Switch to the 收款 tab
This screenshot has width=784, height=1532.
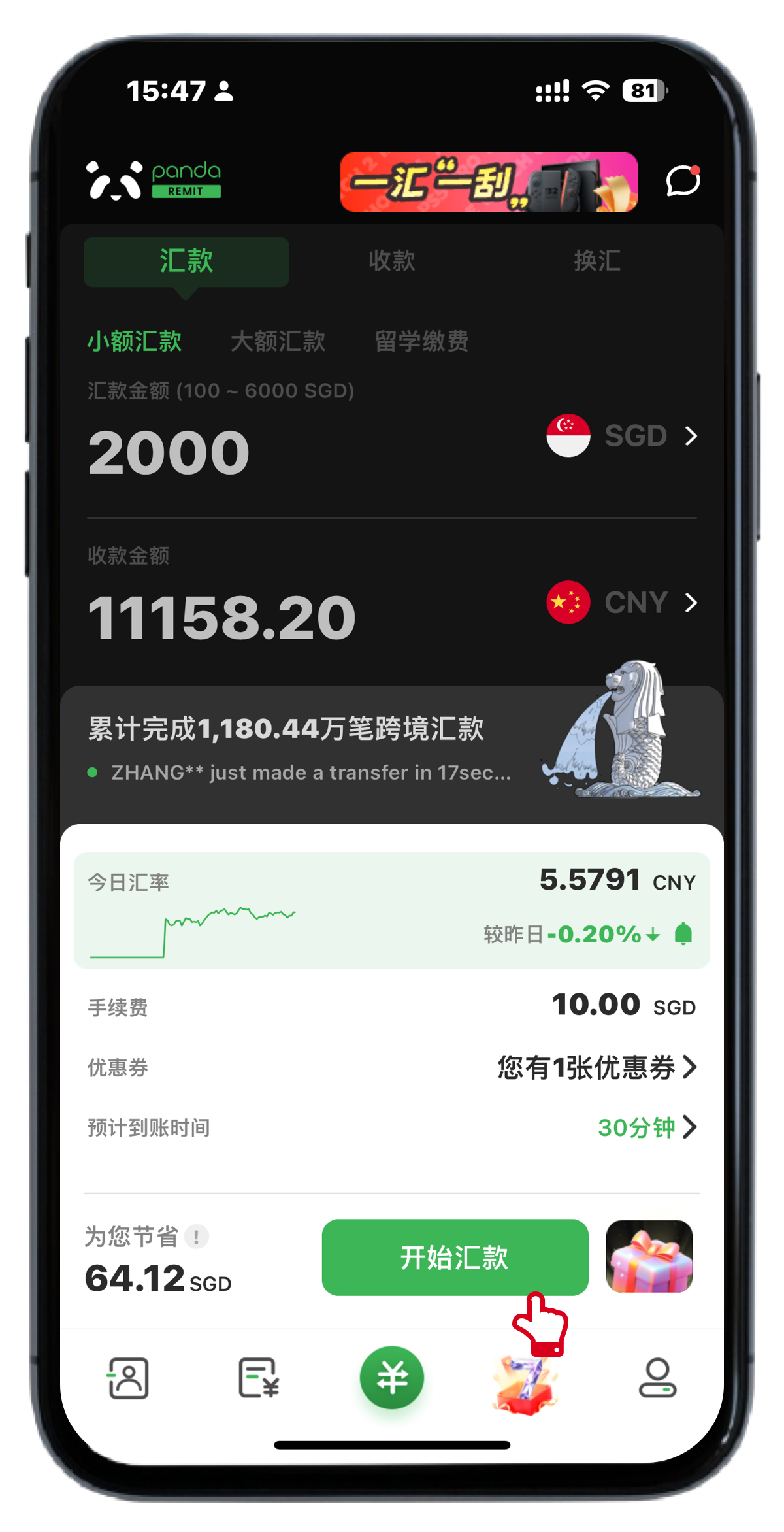(x=391, y=261)
